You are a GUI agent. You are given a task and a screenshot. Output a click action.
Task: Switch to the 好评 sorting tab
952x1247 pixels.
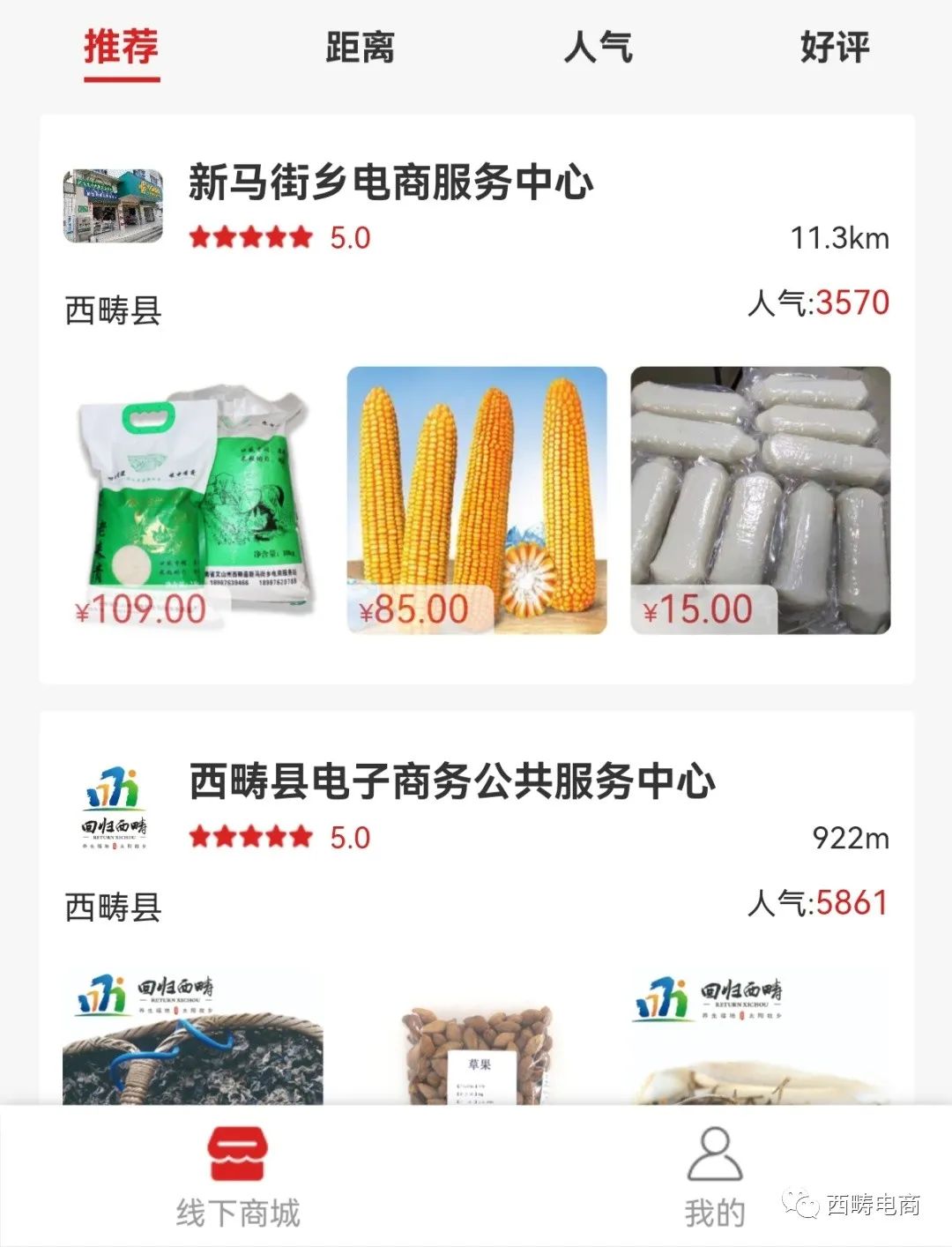pyautogui.click(x=835, y=50)
